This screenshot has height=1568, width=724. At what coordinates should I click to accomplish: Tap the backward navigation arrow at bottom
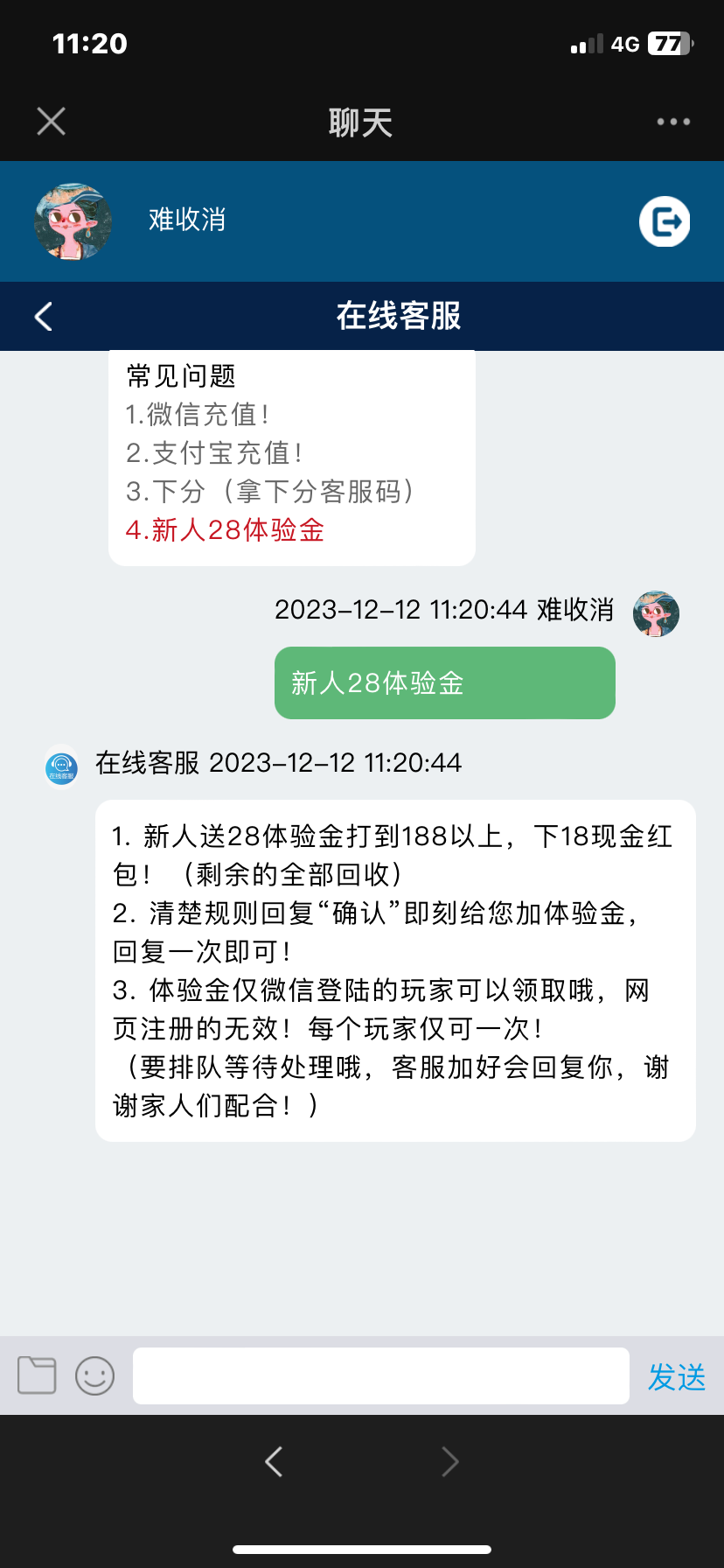tap(272, 1460)
